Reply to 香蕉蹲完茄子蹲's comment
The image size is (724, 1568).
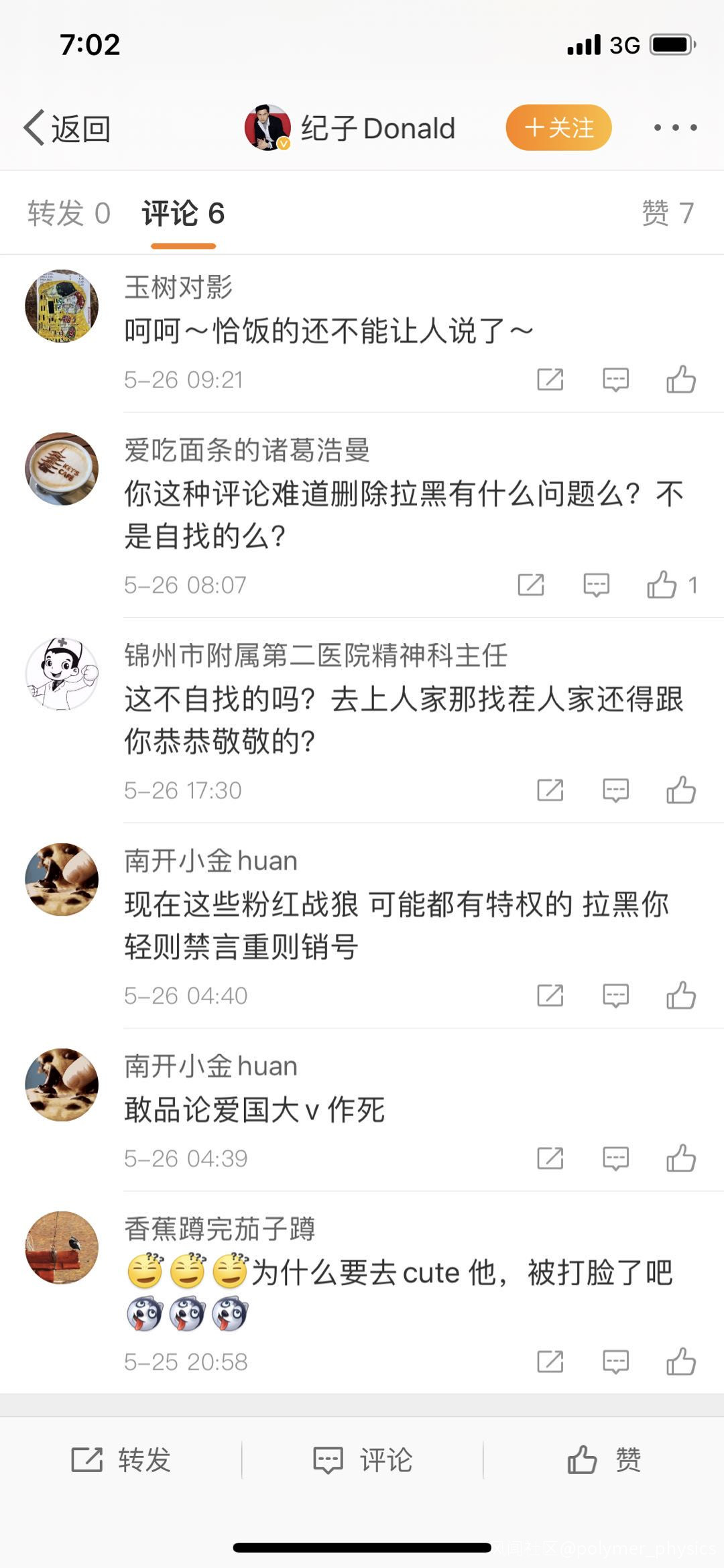coord(615,1362)
